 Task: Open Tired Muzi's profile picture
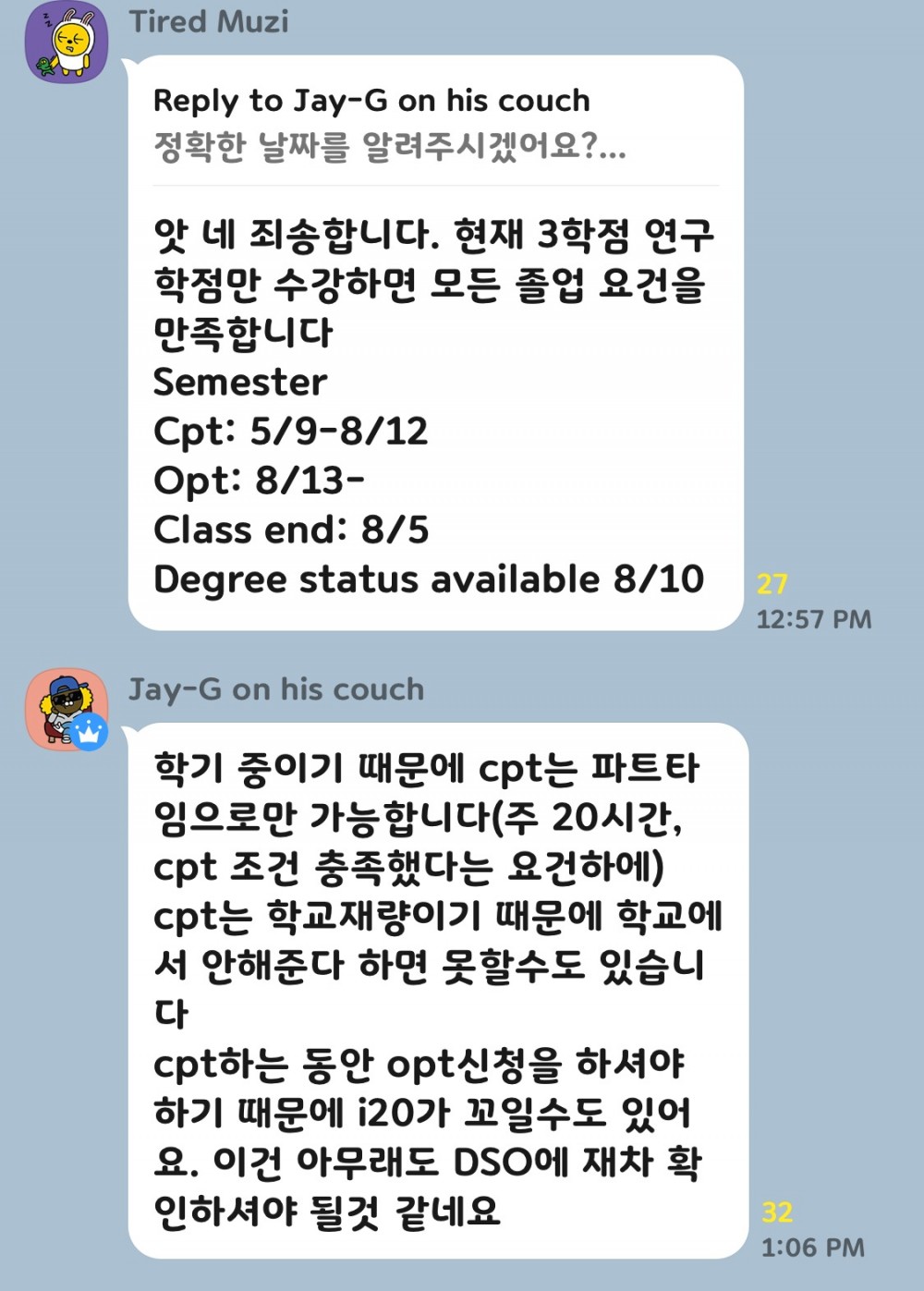(x=65, y=42)
